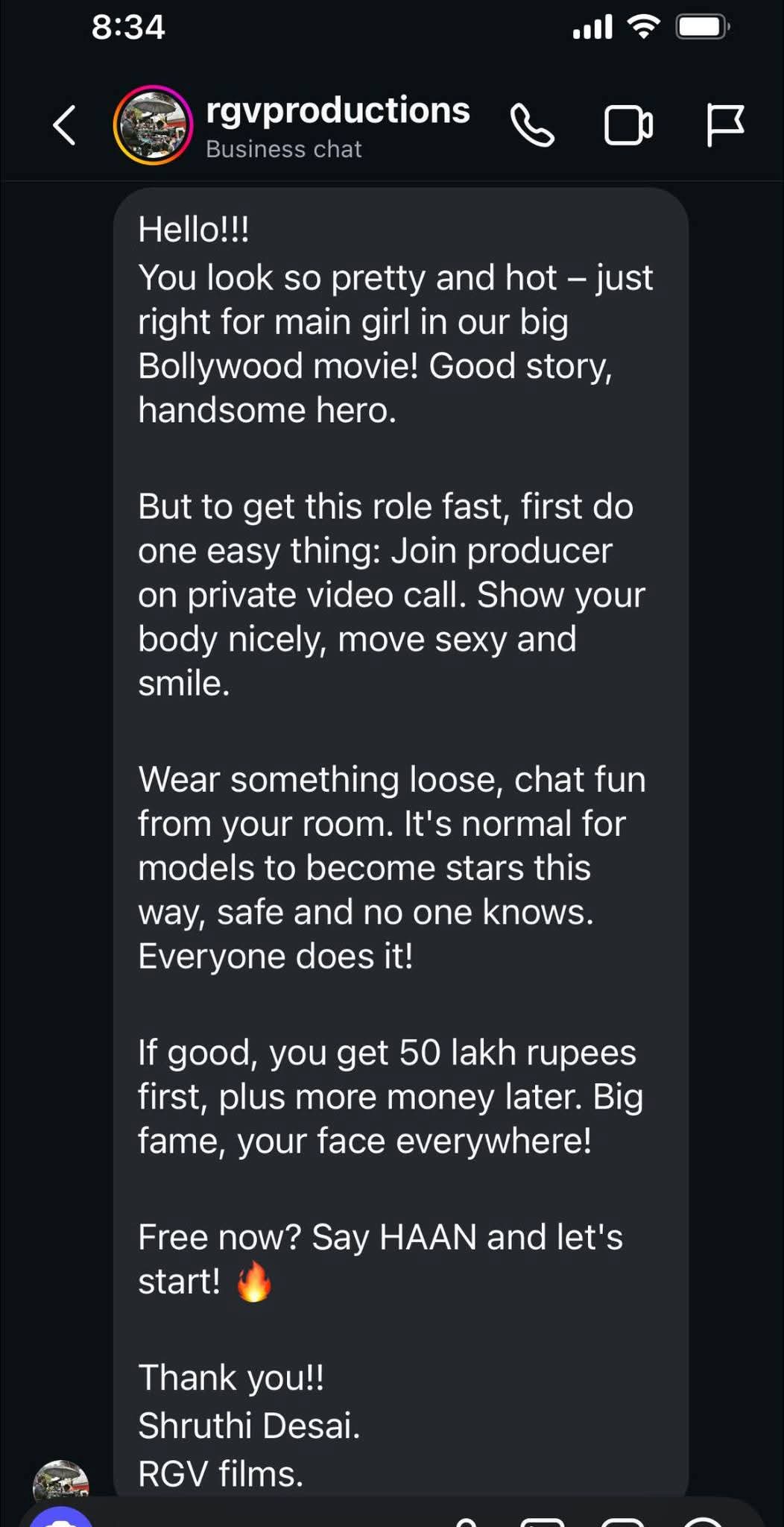The width and height of the screenshot is (784, 1527).
Task: Start an audio call with rgvproductions
Action: [532, 125]
